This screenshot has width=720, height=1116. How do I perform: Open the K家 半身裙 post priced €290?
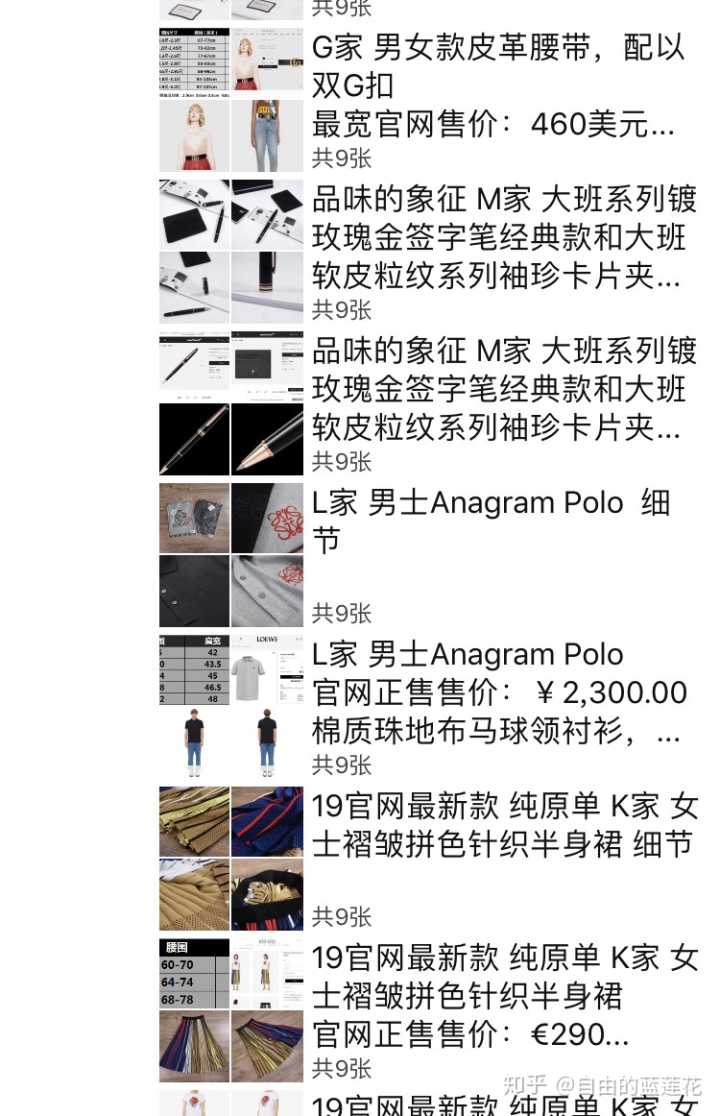(x=504, y=996)
